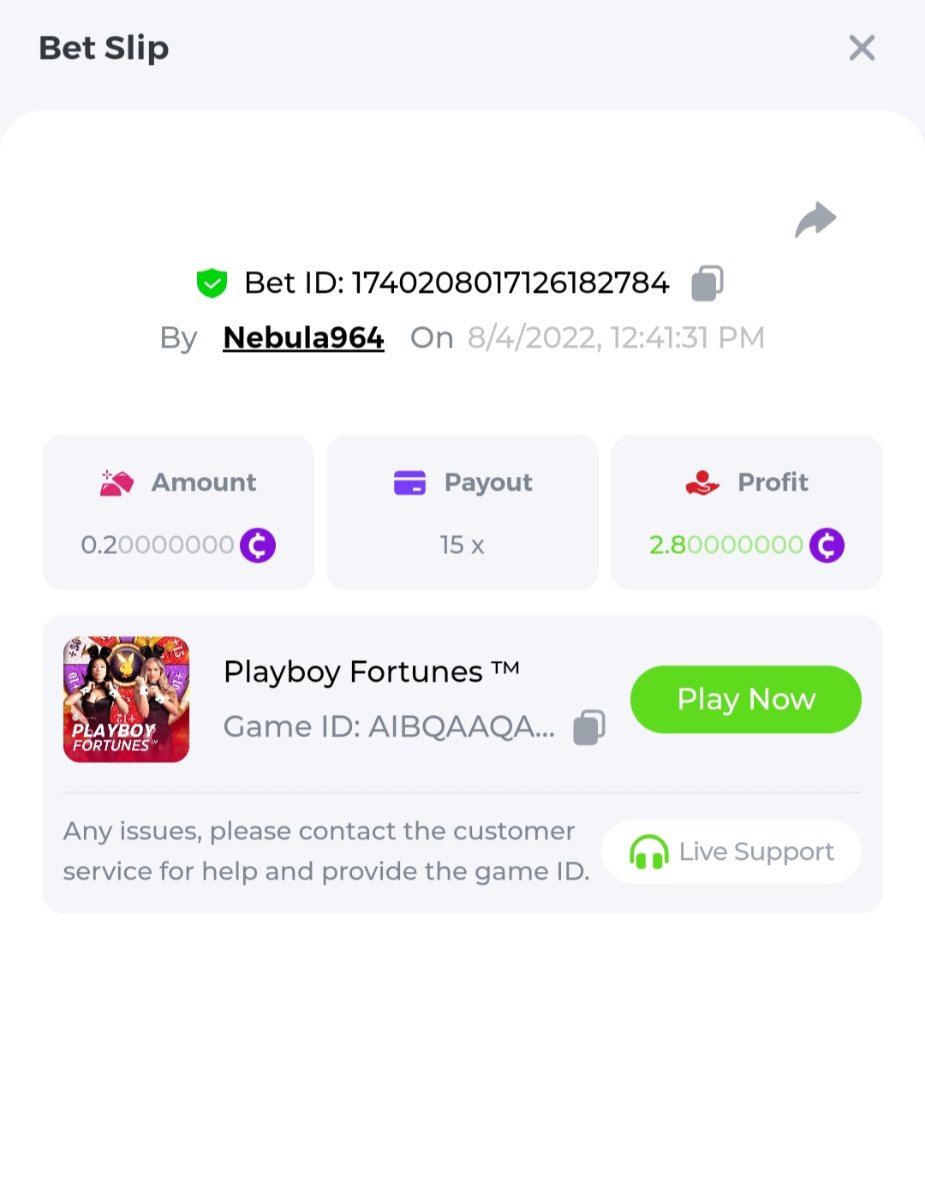Copy the Bet ID

pos(707,284)
